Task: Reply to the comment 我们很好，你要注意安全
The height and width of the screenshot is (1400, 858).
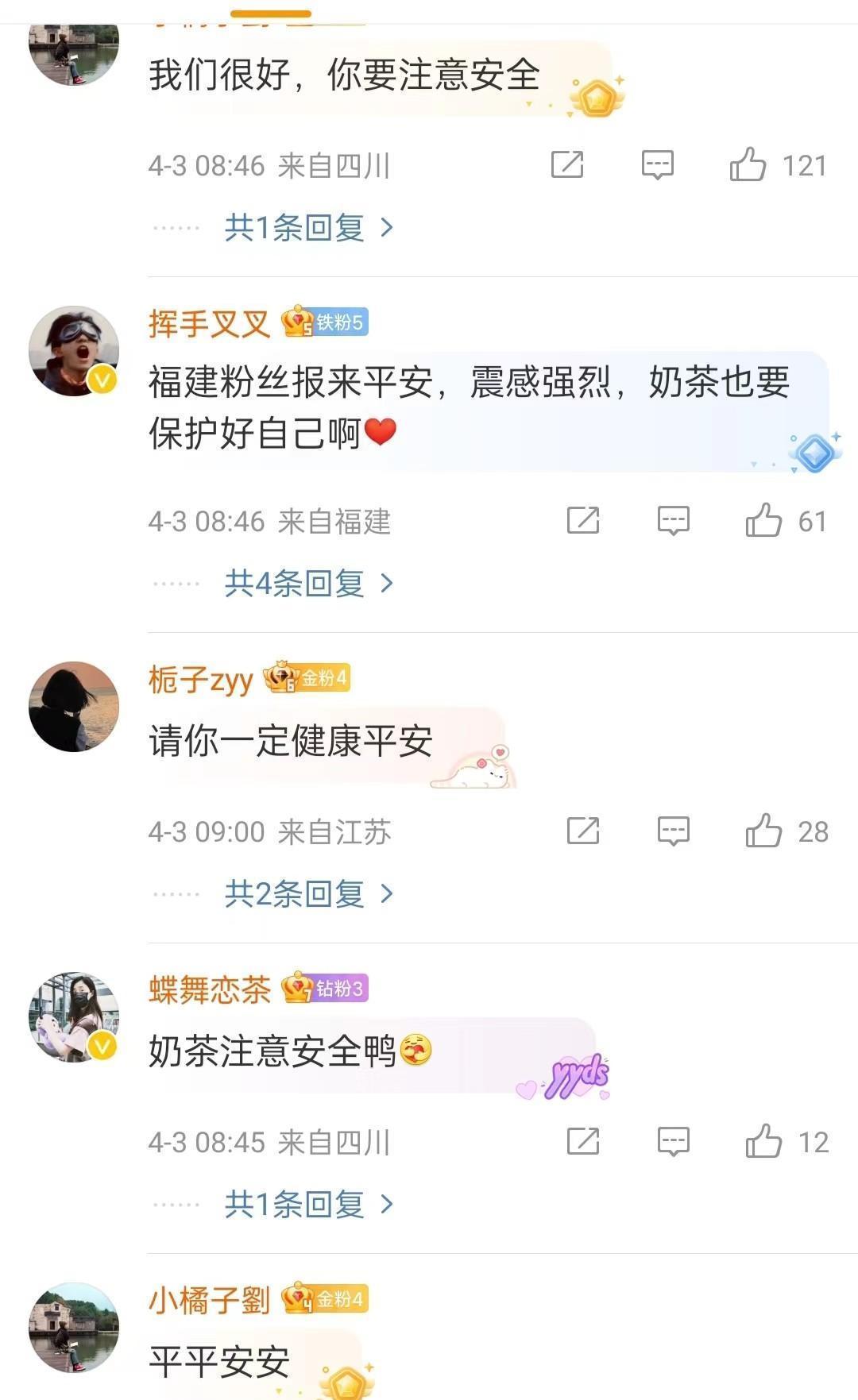Action: coord(658,165)
